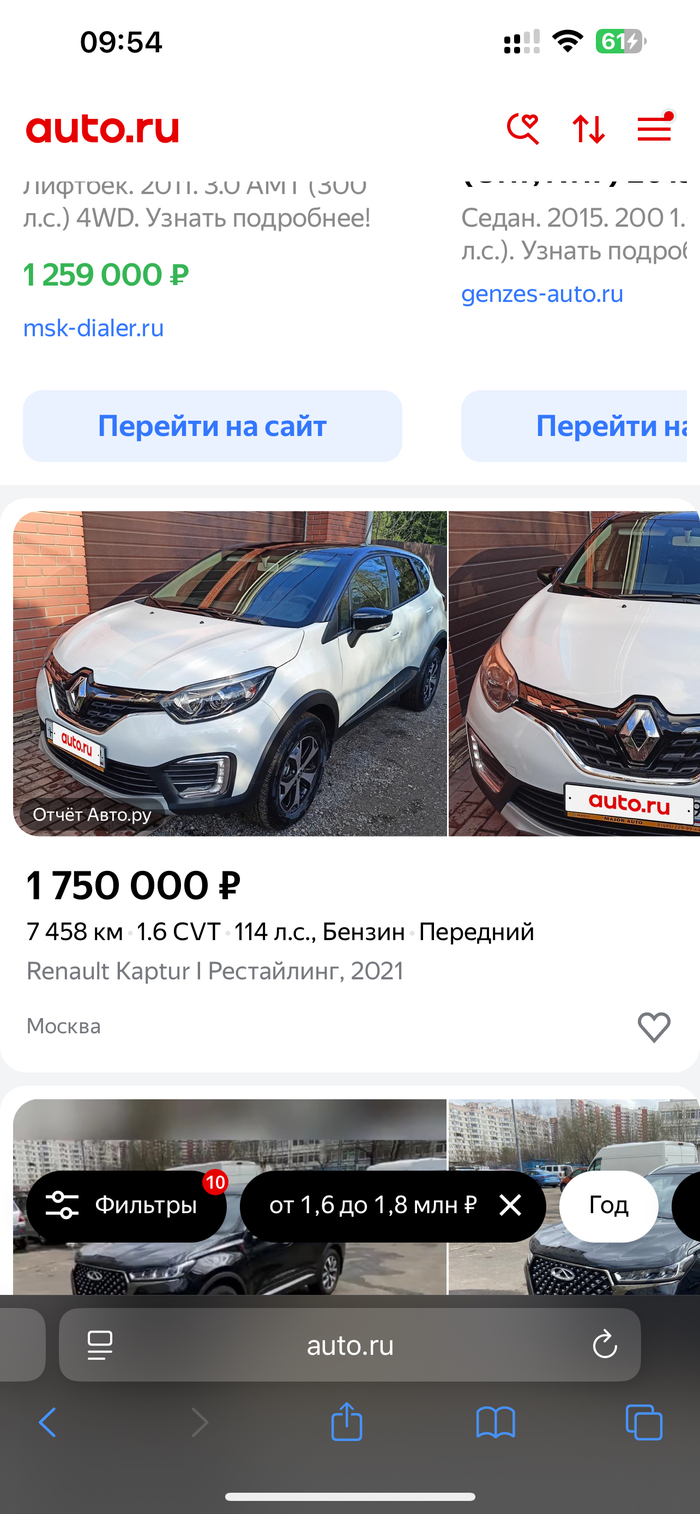Tap the auto.ru address bar
The height and width of the screenshot is (1514, 700).
(350, 1346)
